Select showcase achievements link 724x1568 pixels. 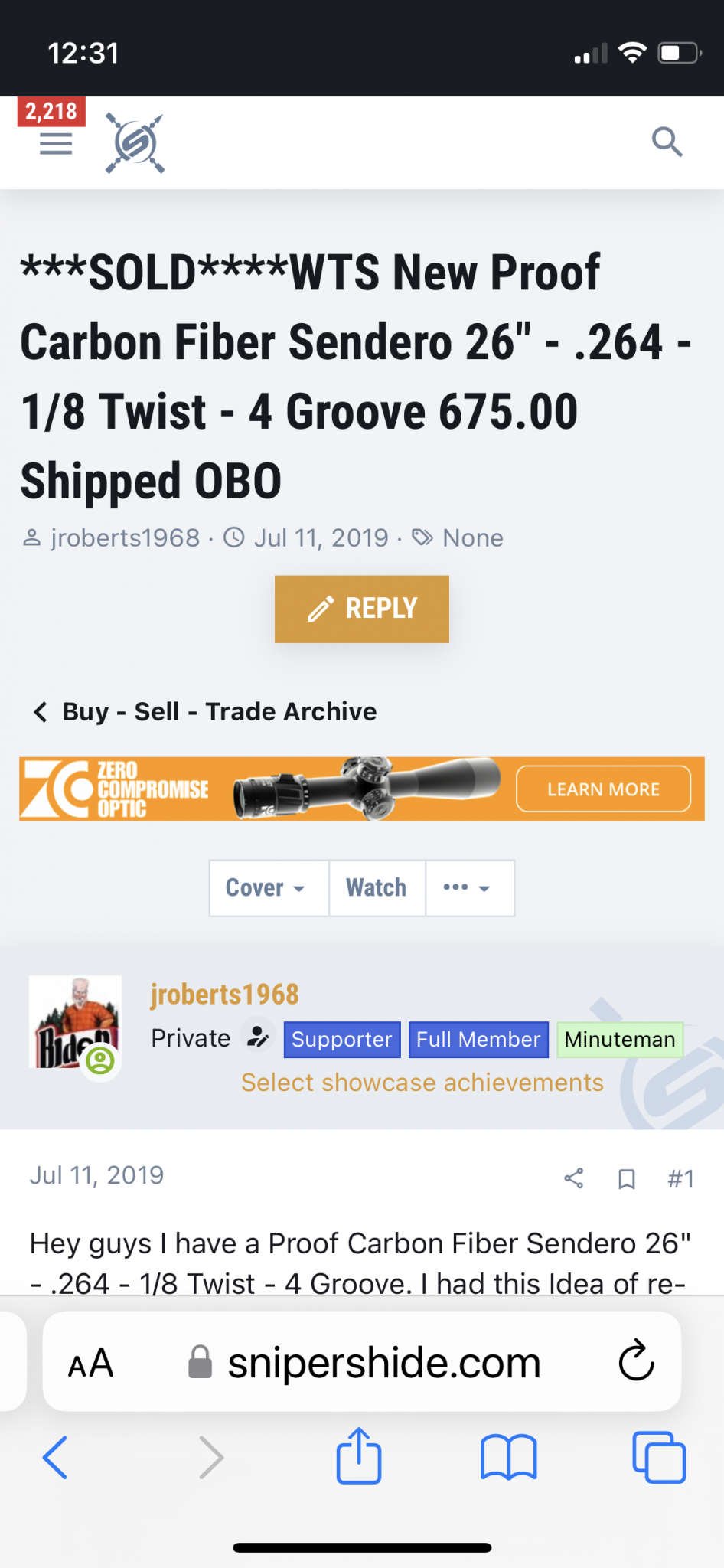coord(422,1083)
